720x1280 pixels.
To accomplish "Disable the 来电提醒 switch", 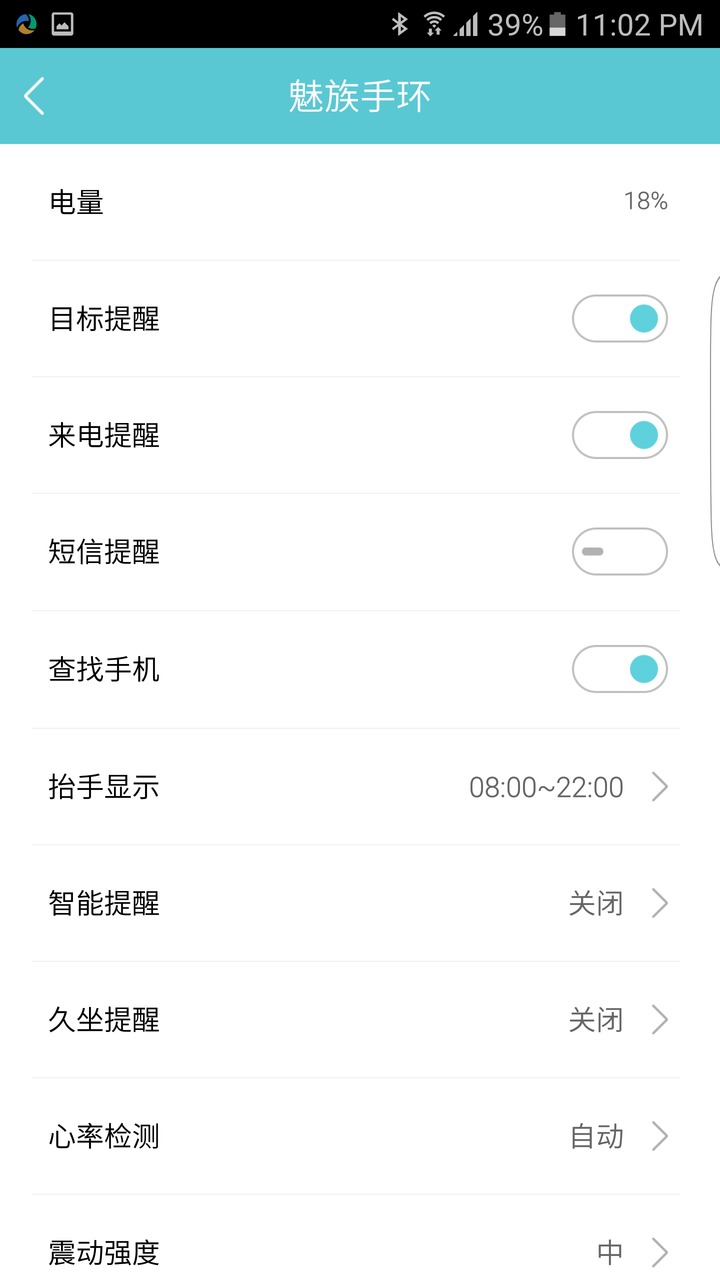I will click(x=619, y=436).
